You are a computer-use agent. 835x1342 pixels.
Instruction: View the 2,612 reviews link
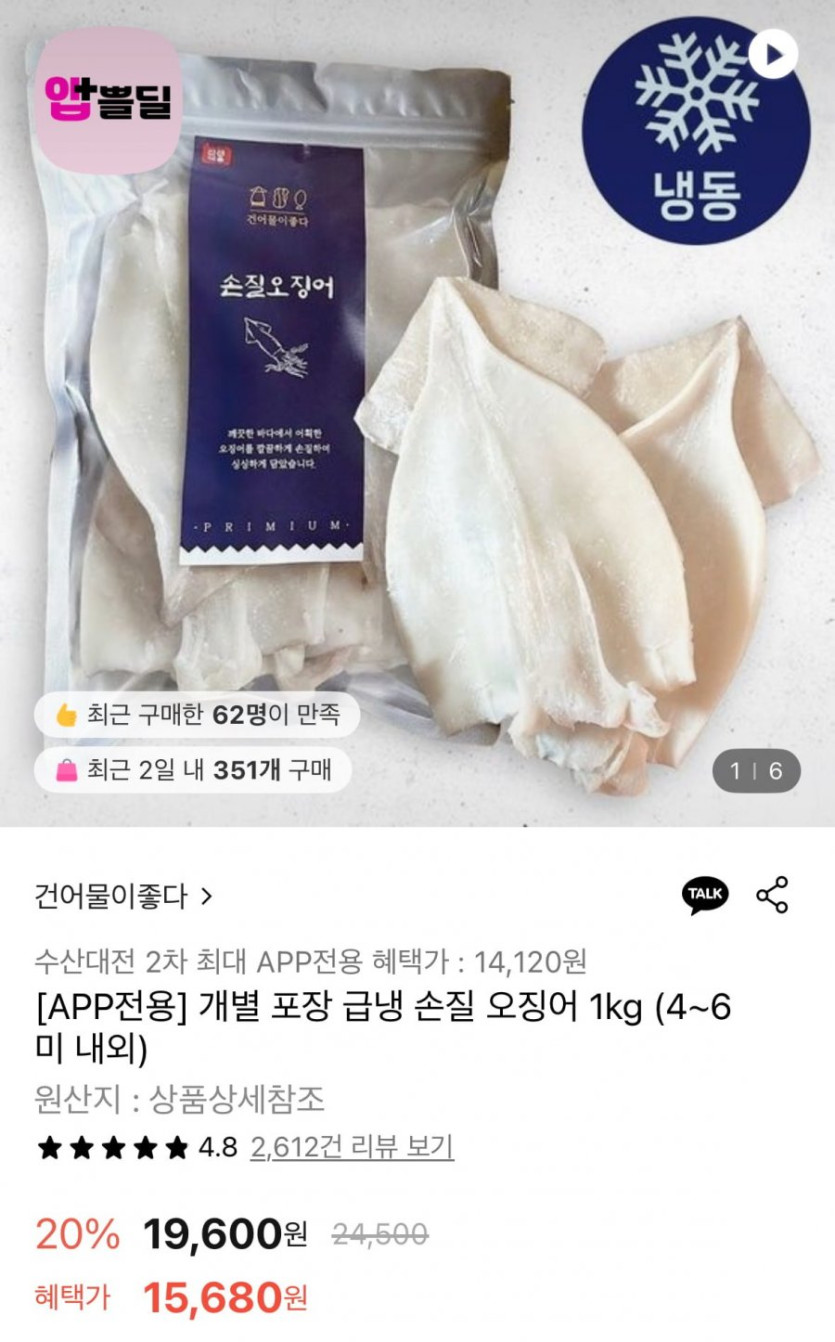(x=351, y=1146)
